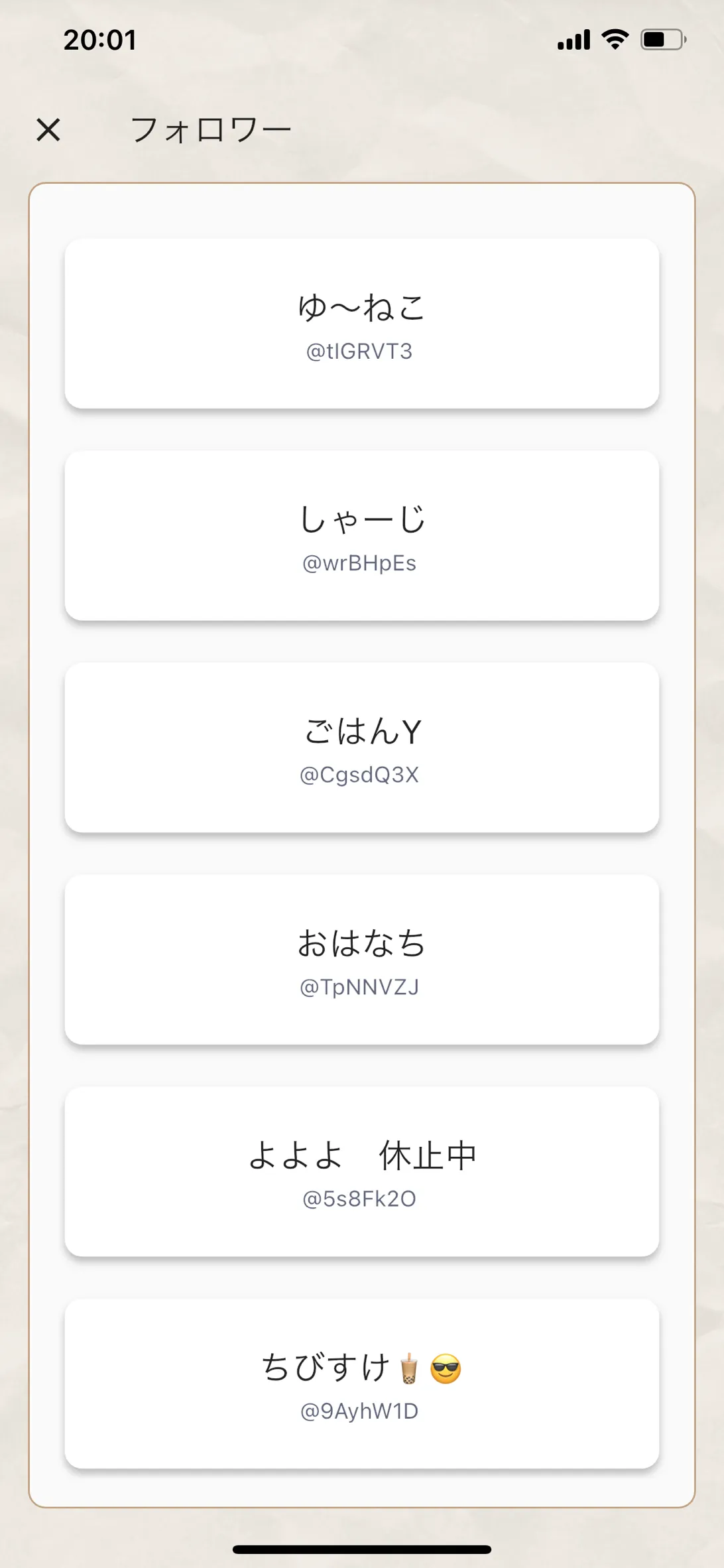View follower おはなち's profile
The image size is (724, 1568).
pyautogui.click(x=361, y=960)
